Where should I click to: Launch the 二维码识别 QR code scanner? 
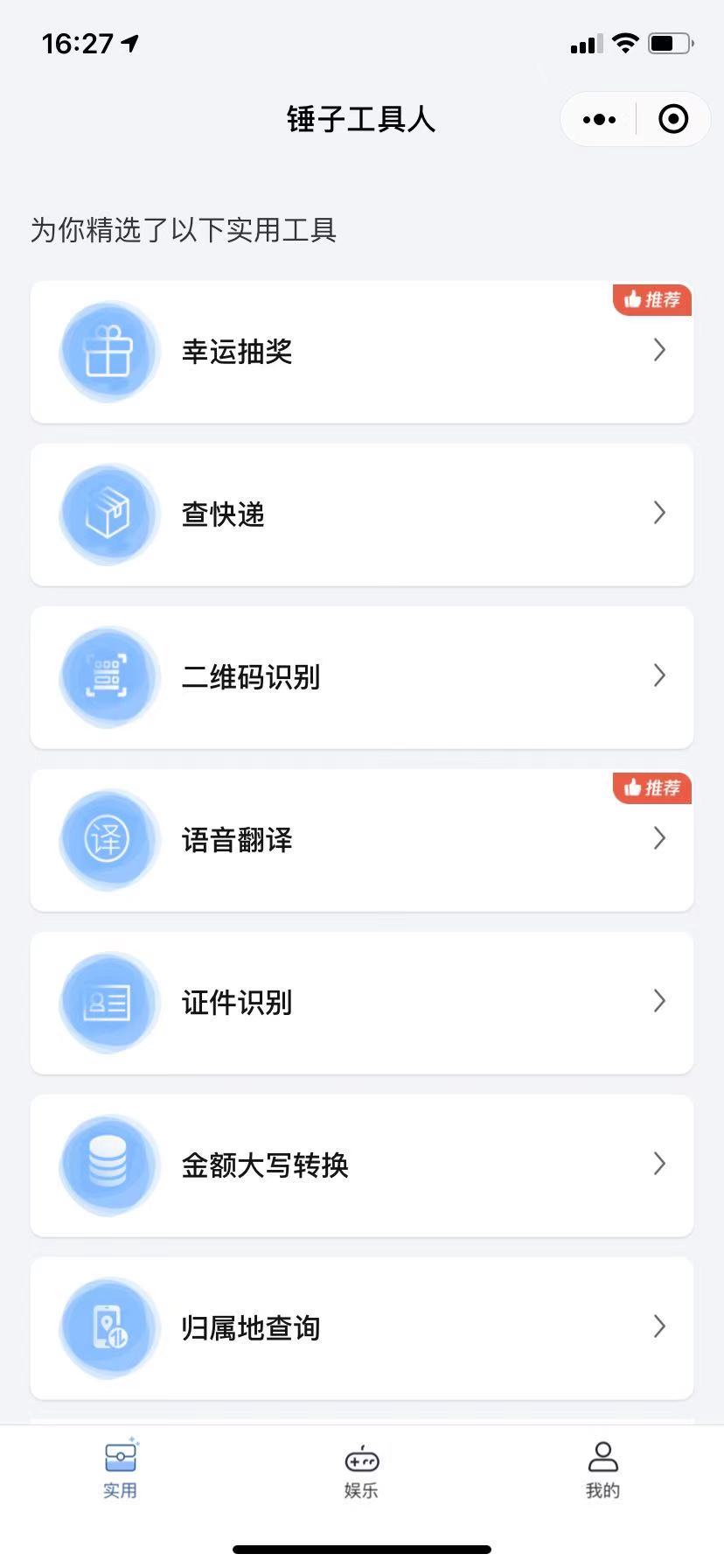(x=362, y=677)
